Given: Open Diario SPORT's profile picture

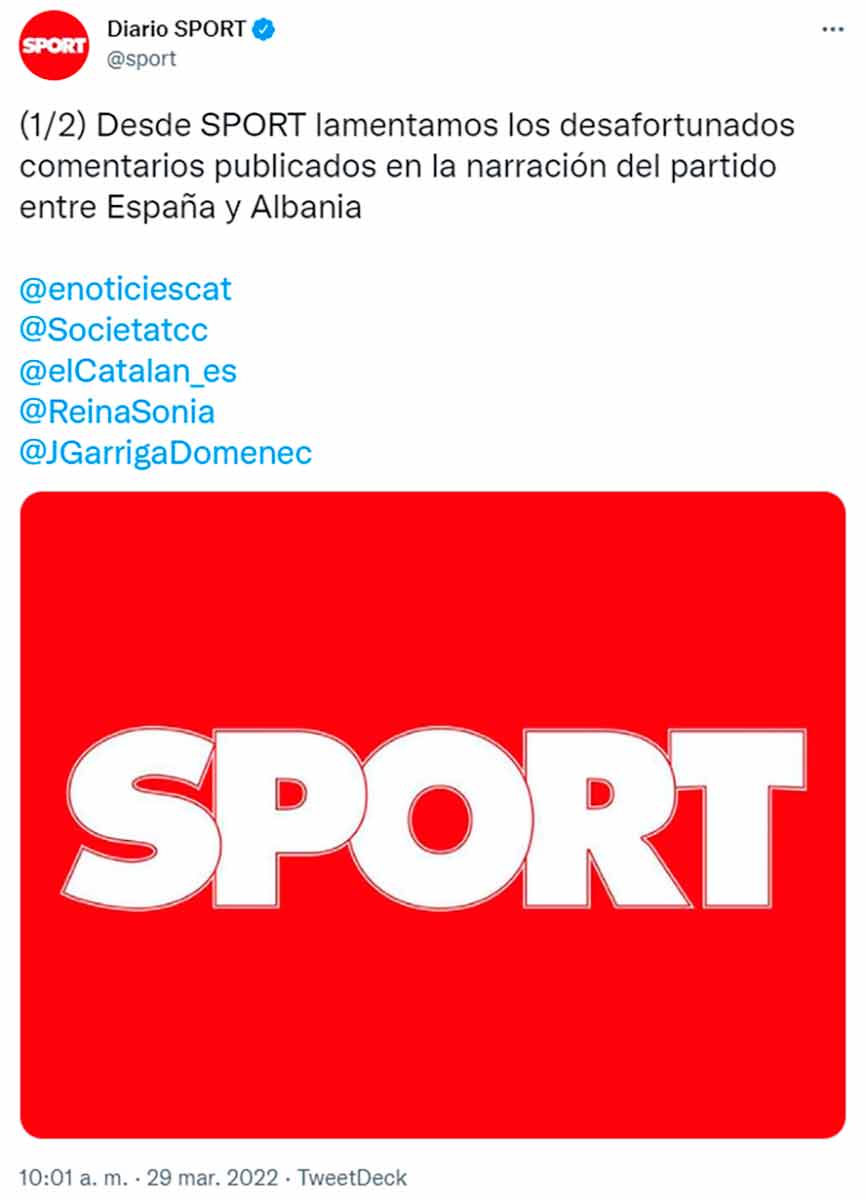Looking at the screenshot, I should coord(53,45).
